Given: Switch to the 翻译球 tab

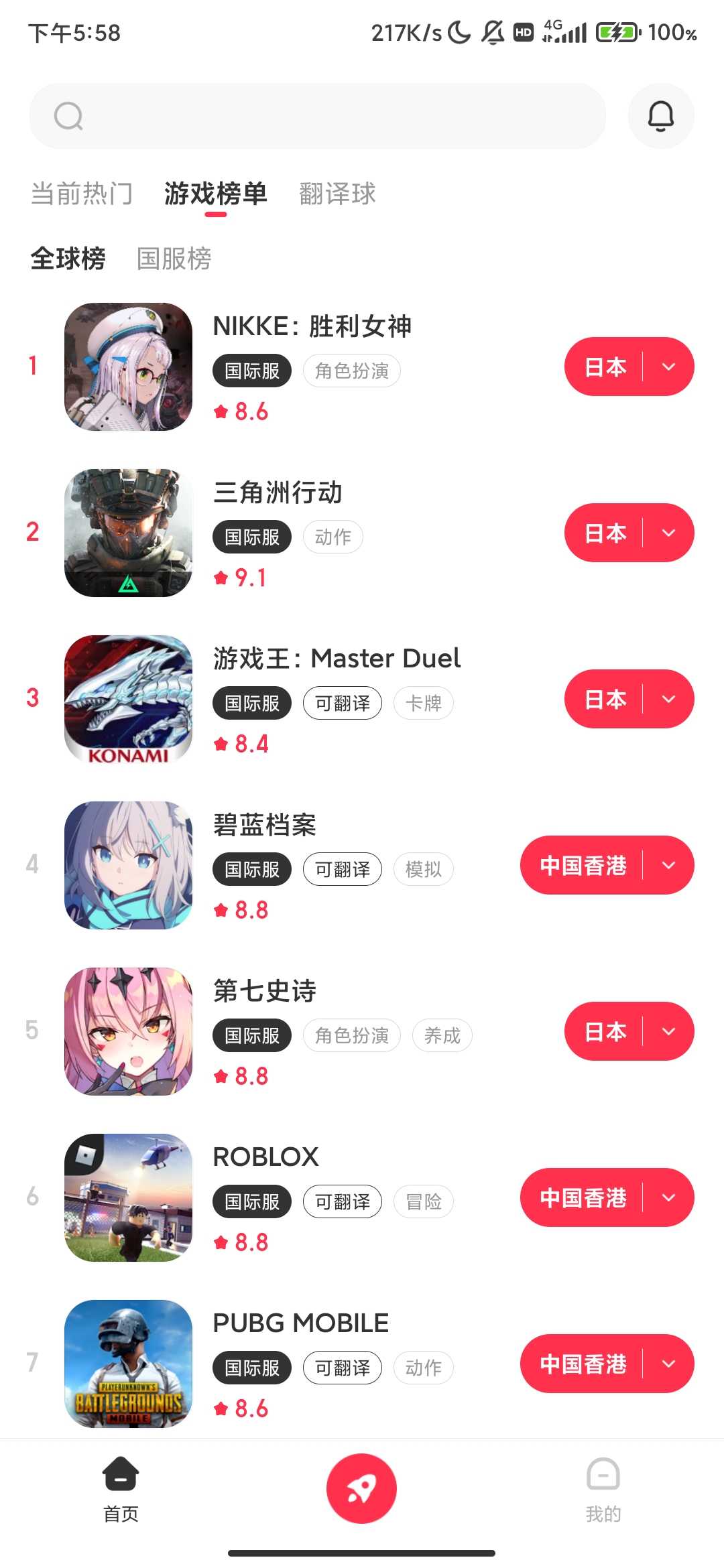Looking at the screenshot, I should (x=337, y=194).
